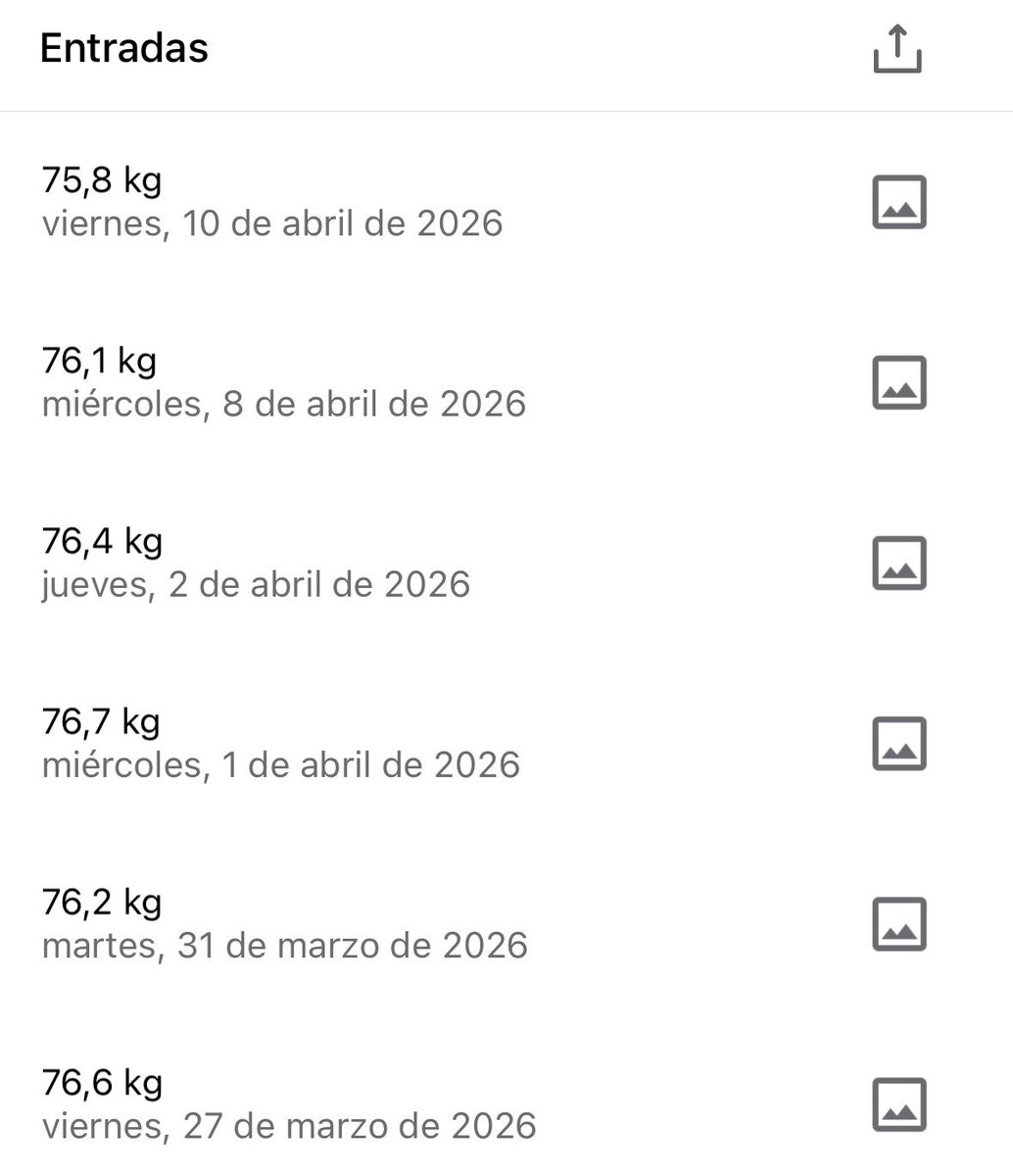Image resolution: width=1013 pixels, height=1176 pixels.
Task: Open the photo icon for 76,7 kg entry
Action: (898, 744)
